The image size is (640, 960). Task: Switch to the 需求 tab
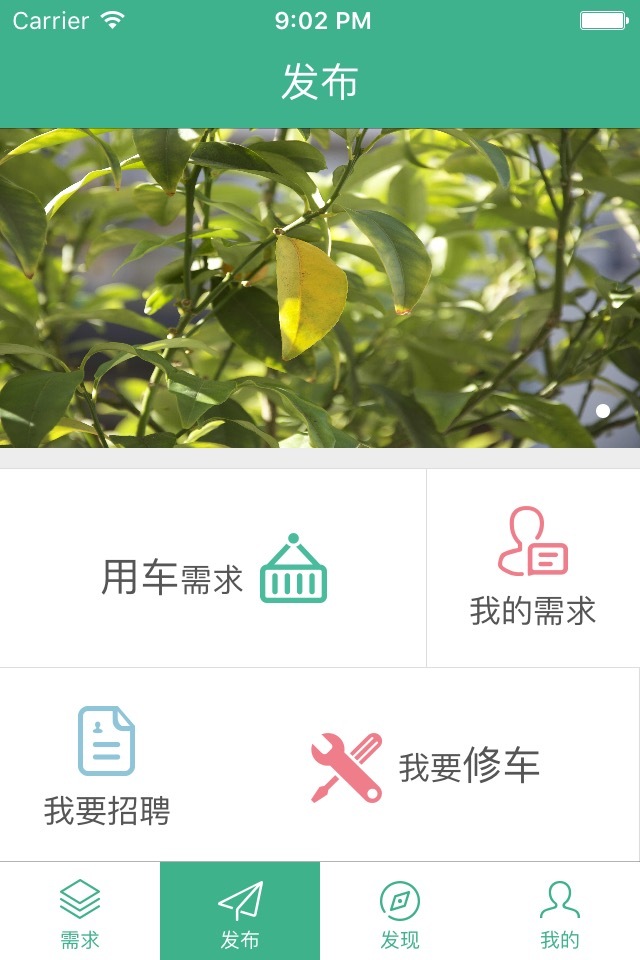80,912
